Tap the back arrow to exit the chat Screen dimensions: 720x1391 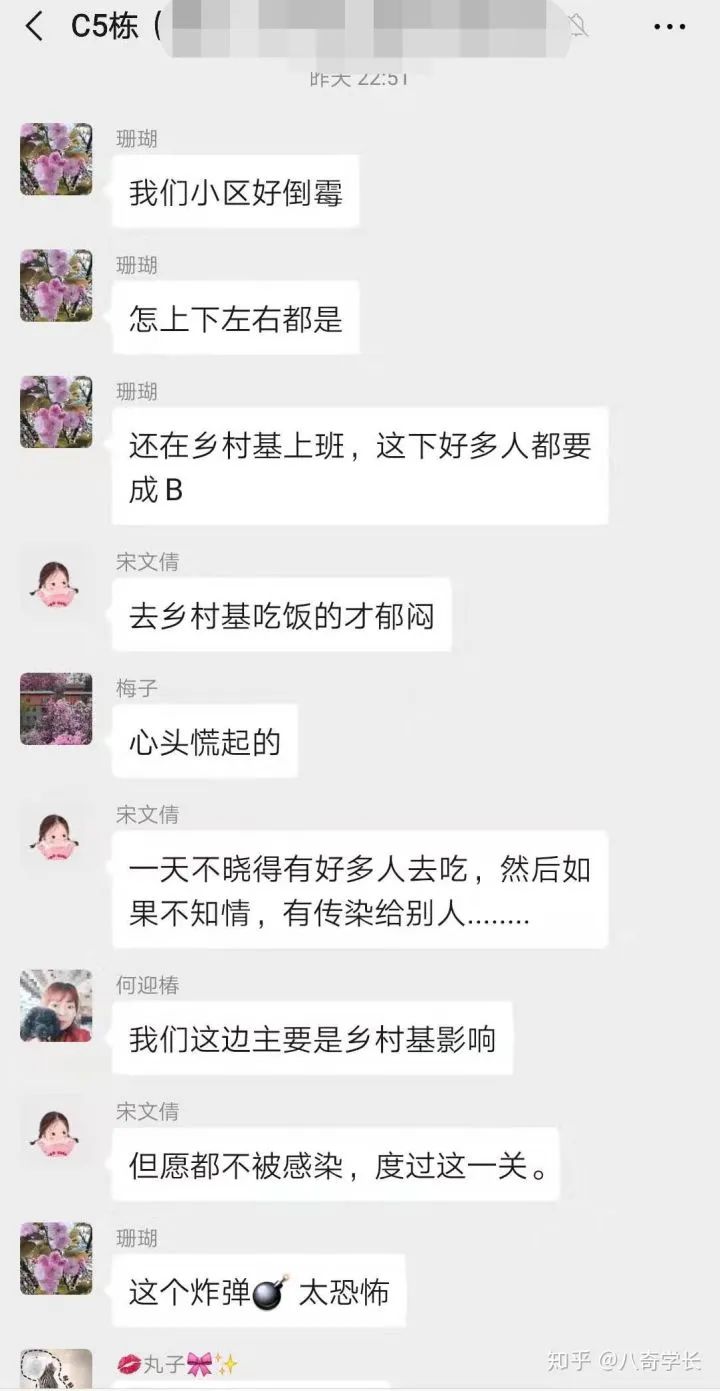point(34,28)
